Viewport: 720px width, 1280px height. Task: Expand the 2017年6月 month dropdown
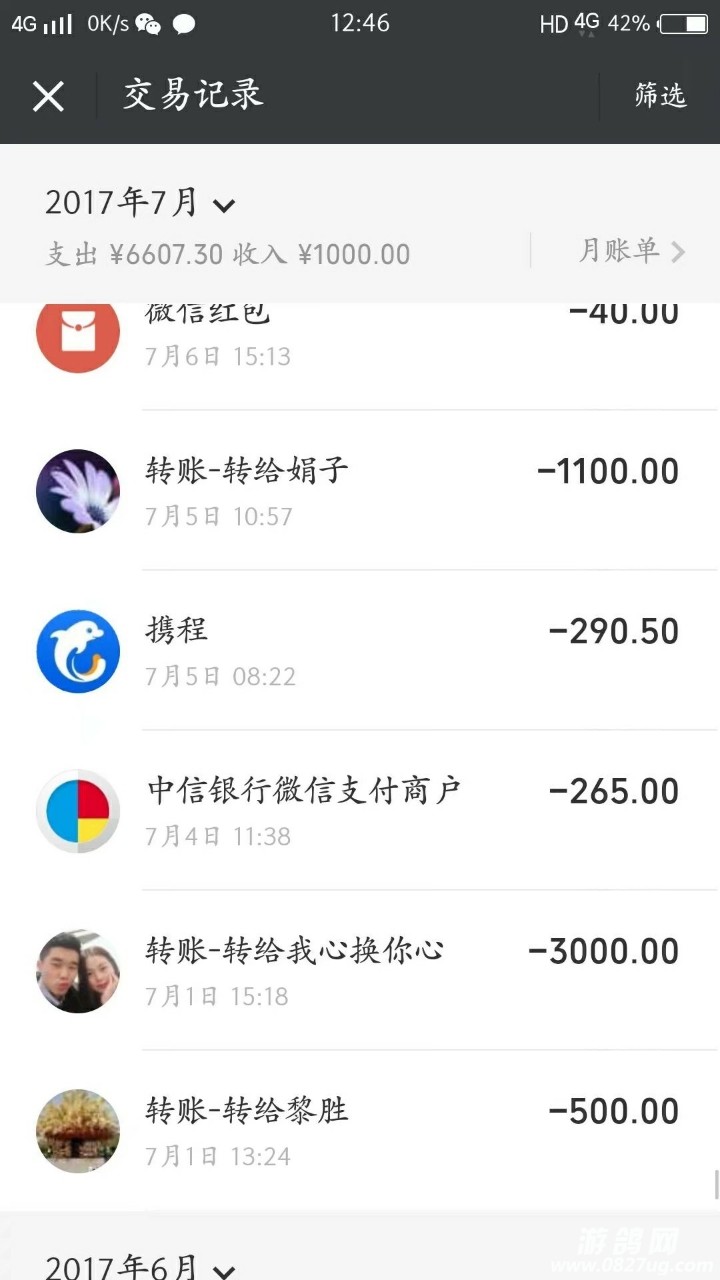point(140,1266)
